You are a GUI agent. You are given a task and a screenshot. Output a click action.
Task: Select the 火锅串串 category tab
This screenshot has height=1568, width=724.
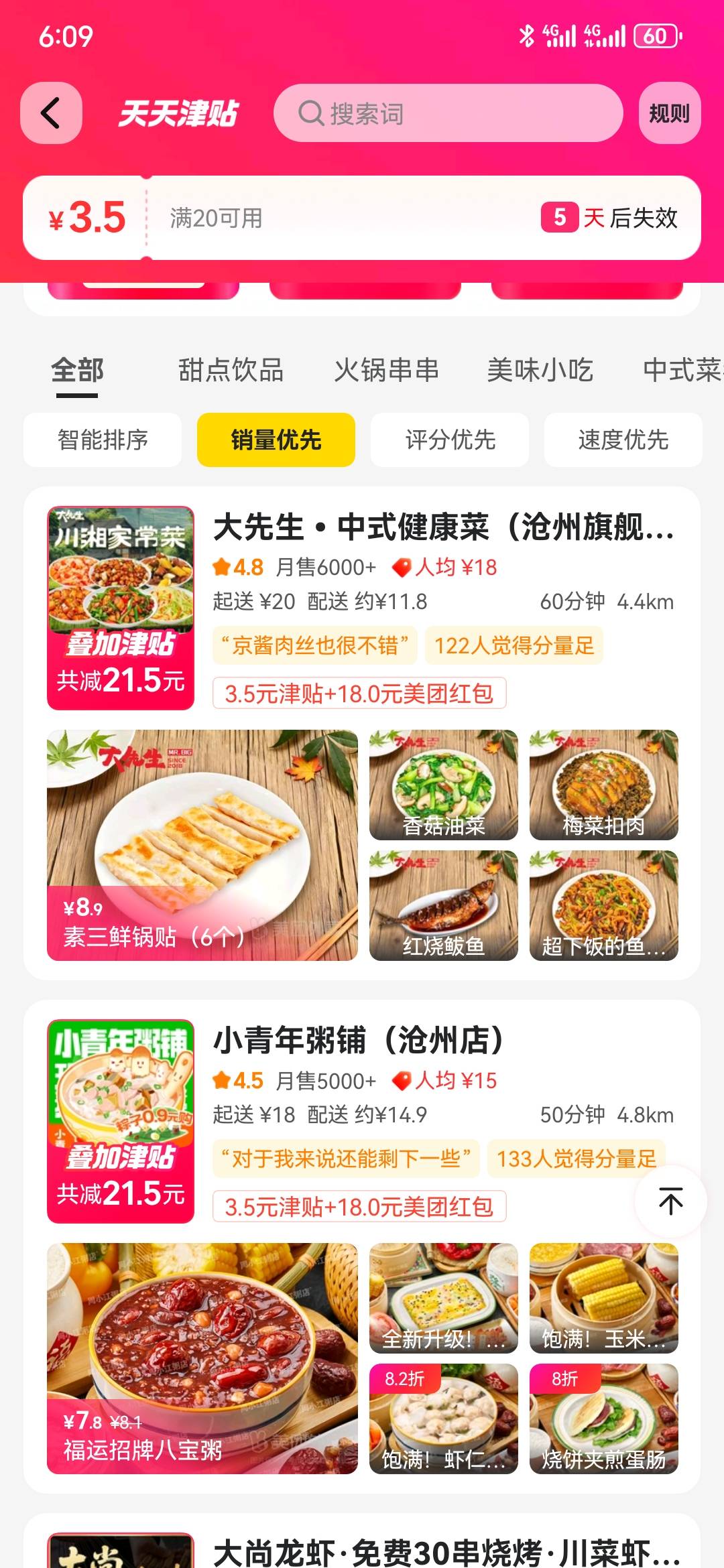click(386, 371)
